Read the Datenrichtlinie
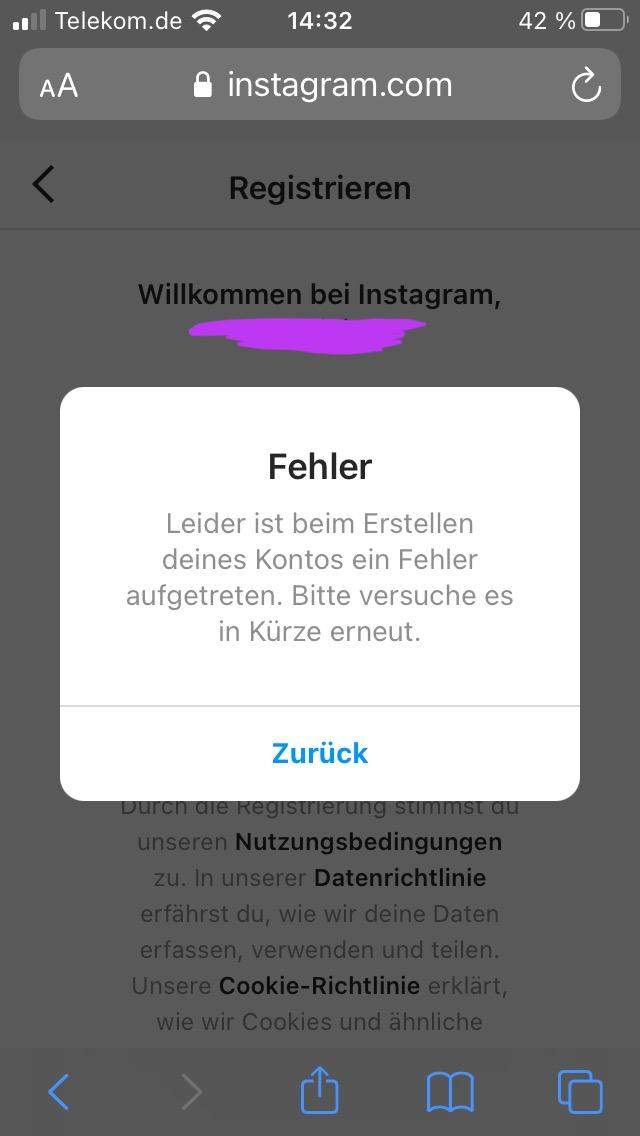The height and width of the screenshot is (1136, 640). (400, 878)
